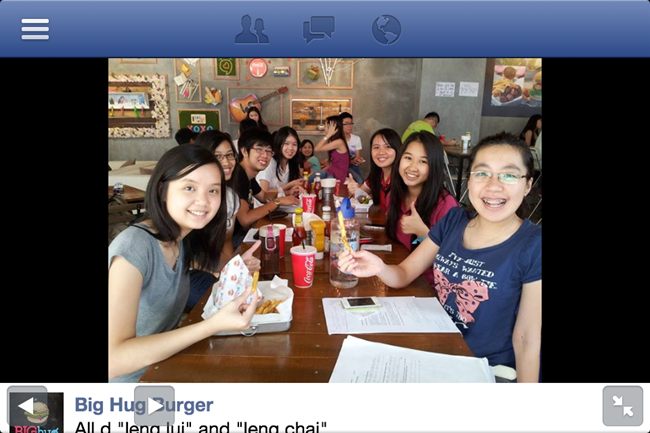Tap the group photo being viewed
Screen dimensions: 650x433
click(325, 220)
